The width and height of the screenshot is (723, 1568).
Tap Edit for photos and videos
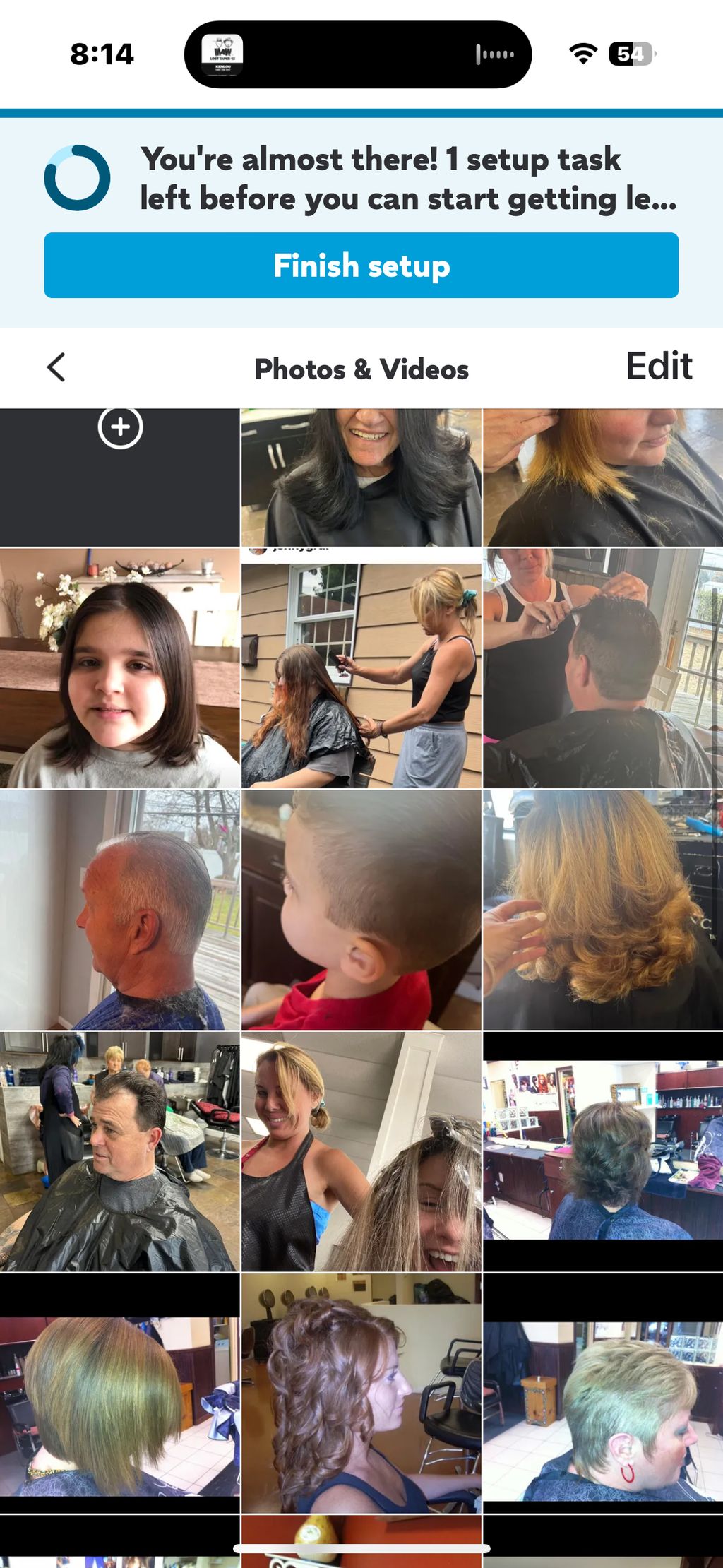coord(658,366)
